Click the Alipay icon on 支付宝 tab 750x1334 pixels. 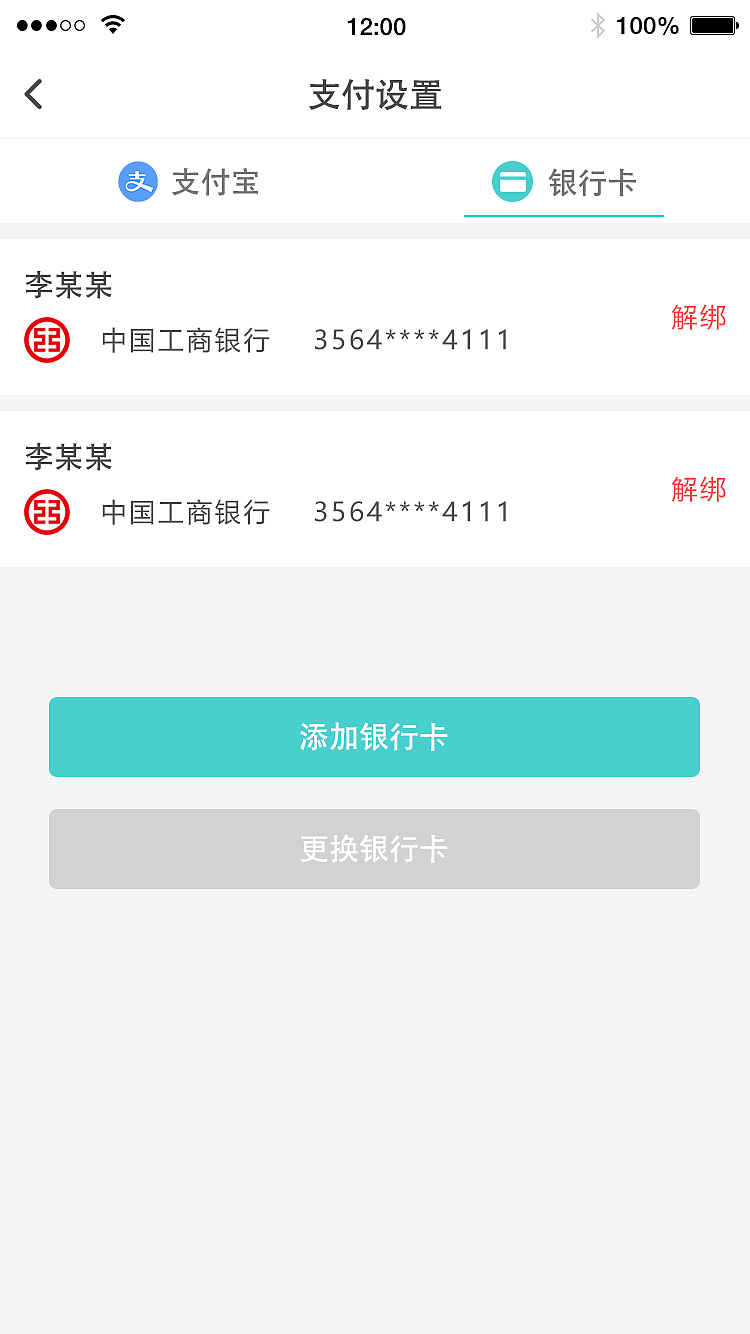(137, 182)
